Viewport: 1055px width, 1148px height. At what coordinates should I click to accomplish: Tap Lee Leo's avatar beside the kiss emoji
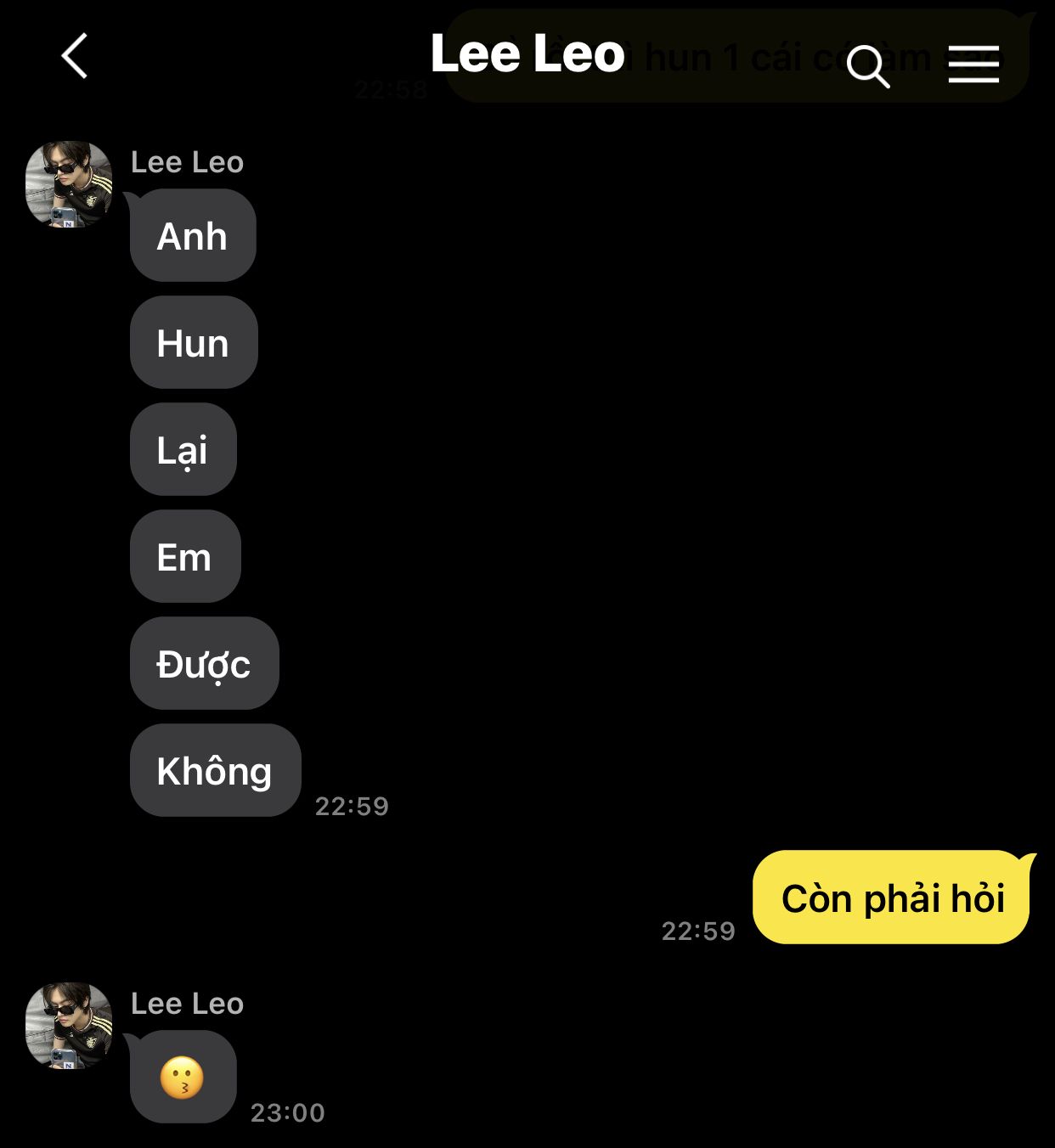tap(69, 1026)
